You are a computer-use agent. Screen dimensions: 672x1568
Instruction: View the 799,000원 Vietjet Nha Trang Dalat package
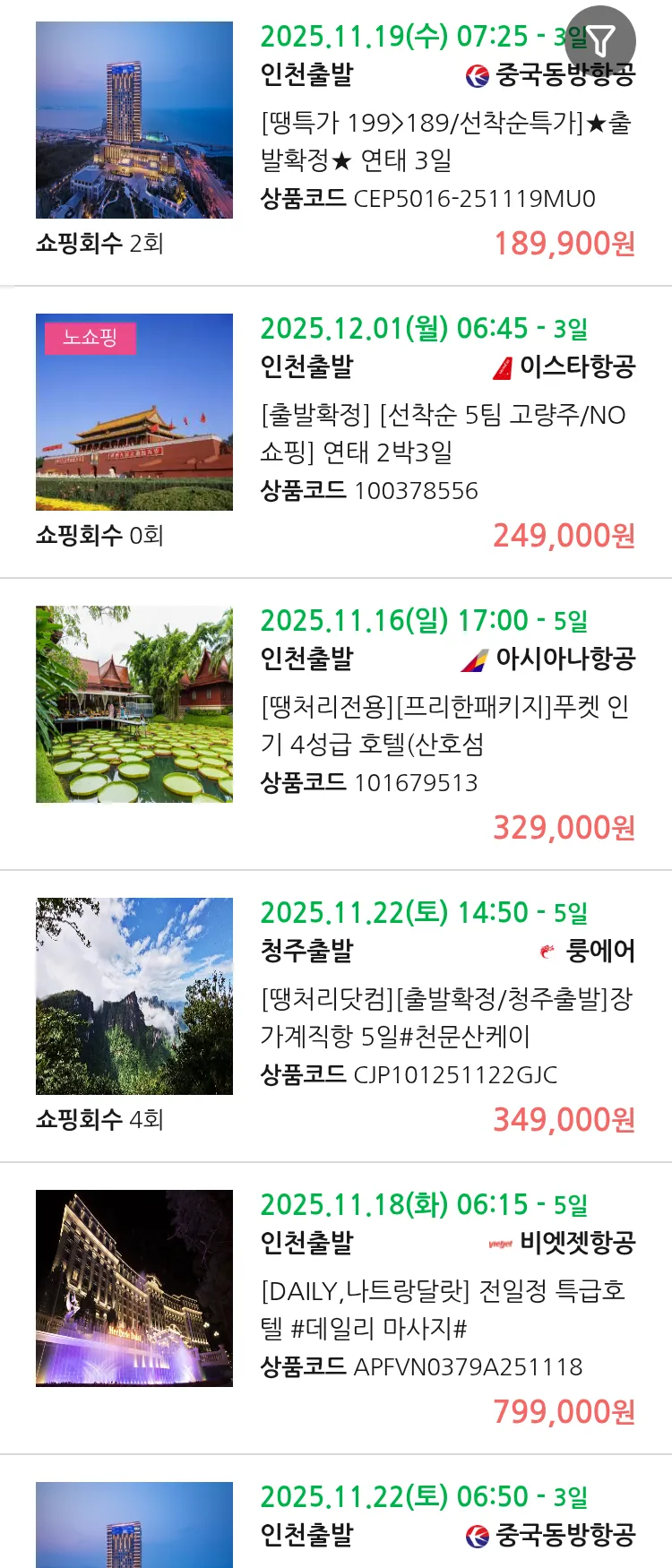[444, 1310]
